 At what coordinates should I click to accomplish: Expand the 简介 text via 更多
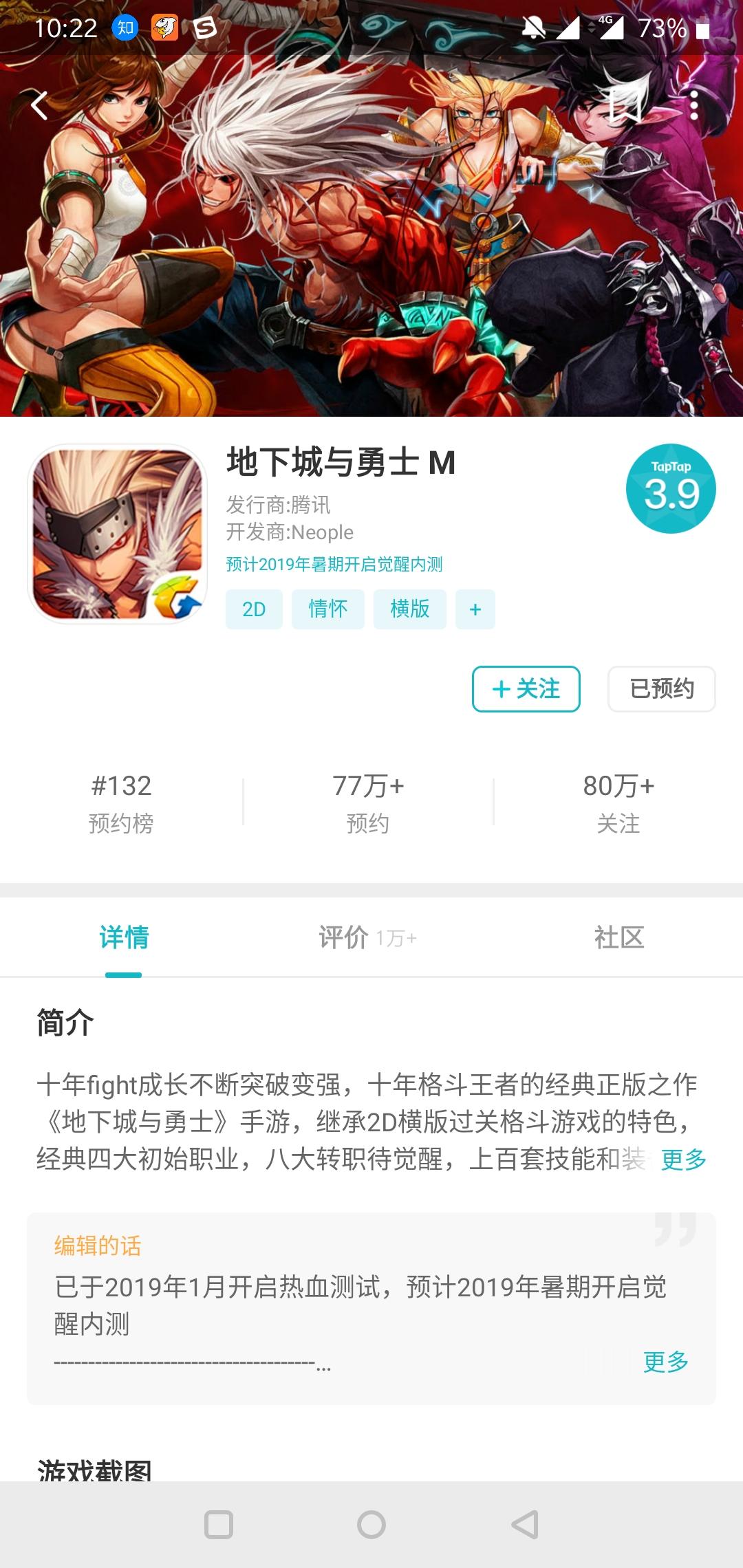(682, 1157)
